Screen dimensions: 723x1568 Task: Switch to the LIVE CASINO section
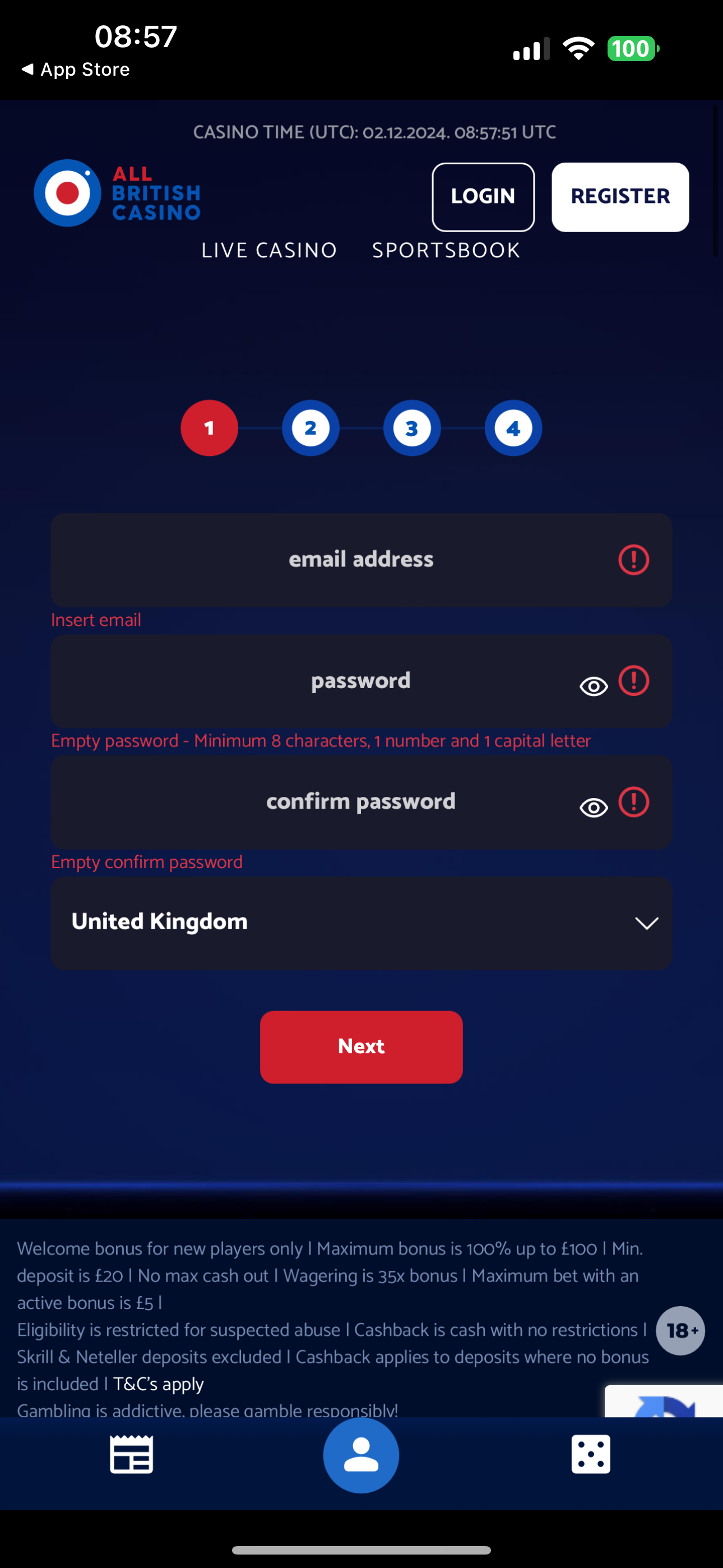268,250
